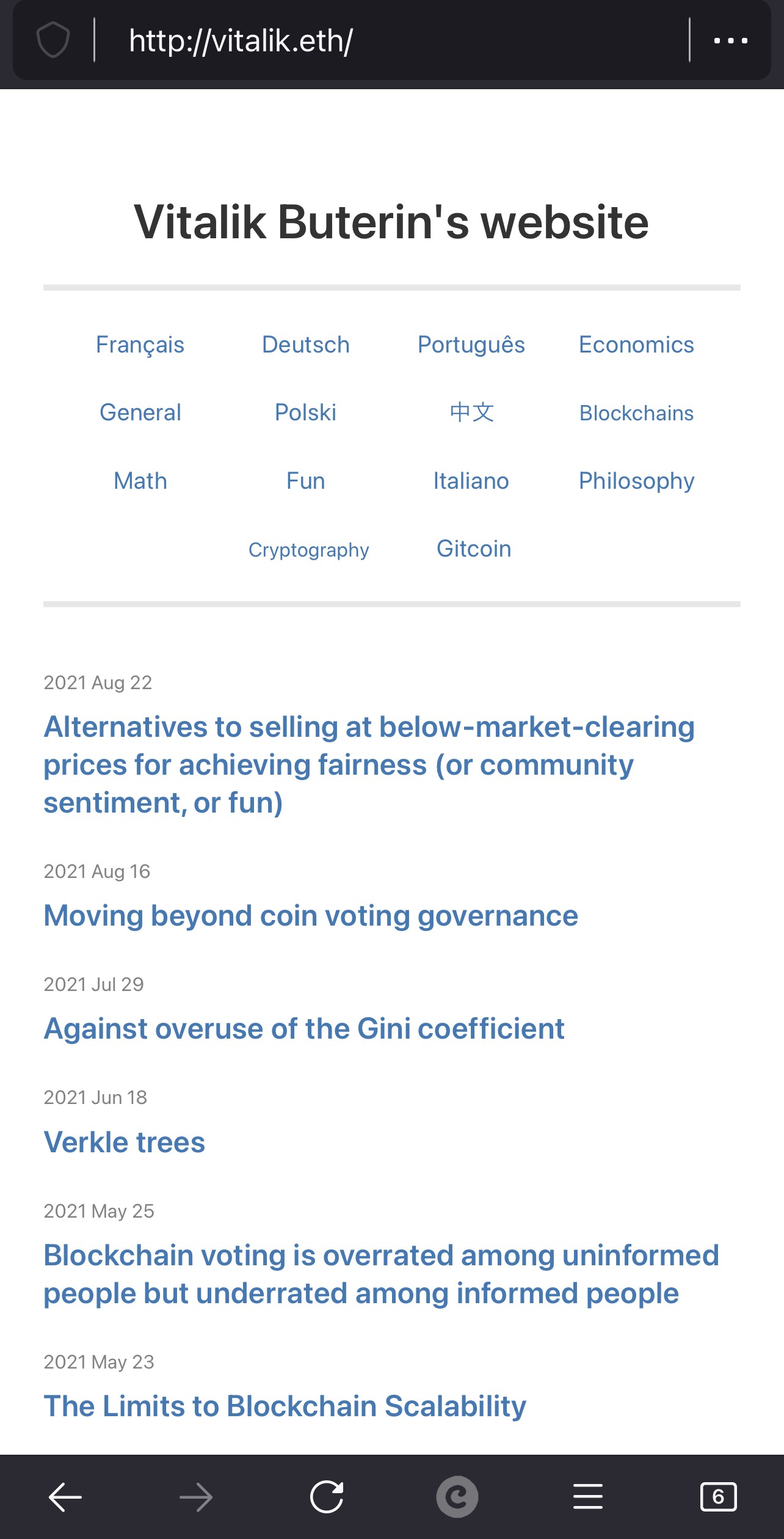This screenshot has width=784, height=1539.
Task: Open the three-dot overflow menu
Action: pyautogui.click(x=731, y=41)
